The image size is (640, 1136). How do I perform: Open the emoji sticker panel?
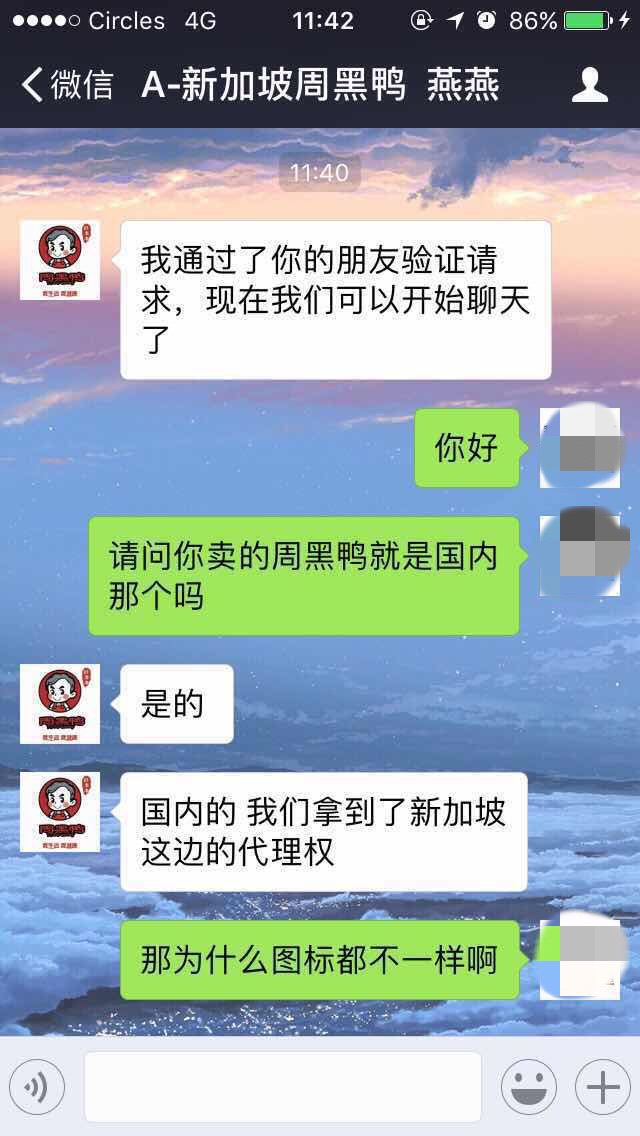[528, 1086]
